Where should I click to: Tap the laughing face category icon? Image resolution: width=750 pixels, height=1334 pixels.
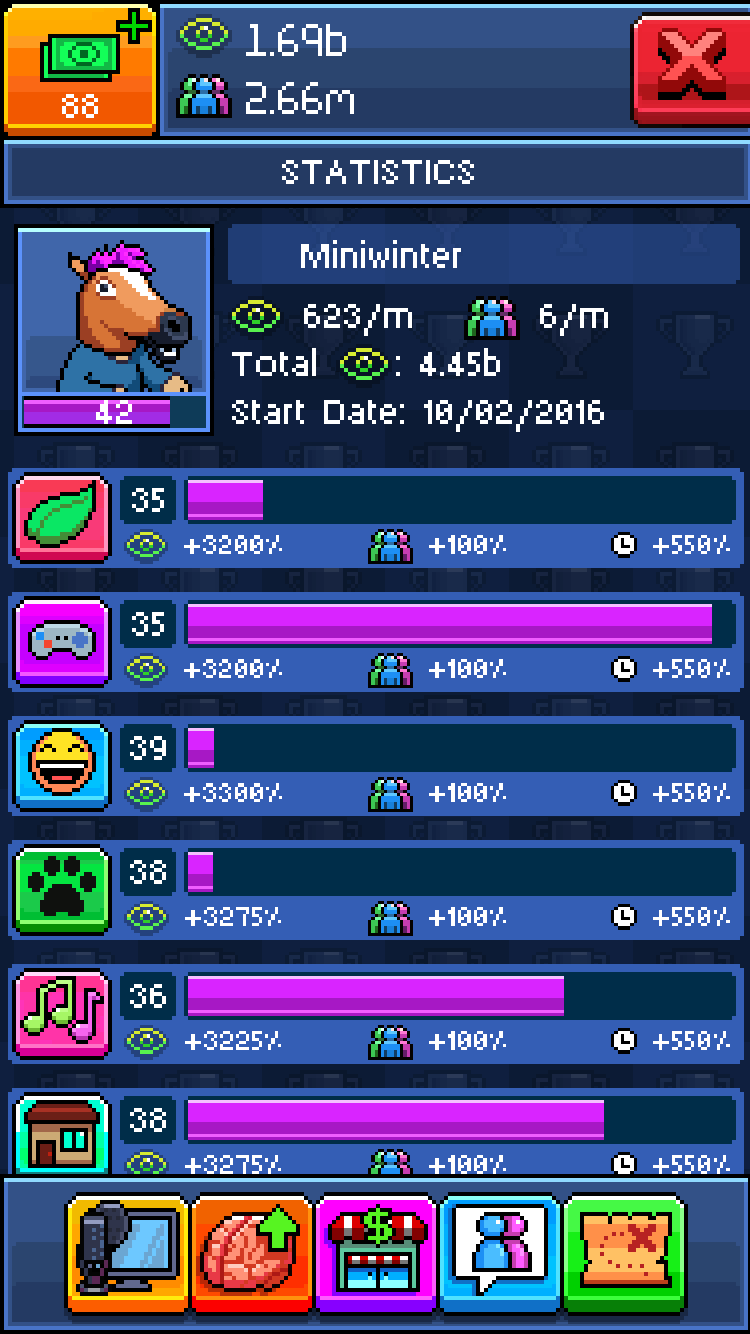62,766
